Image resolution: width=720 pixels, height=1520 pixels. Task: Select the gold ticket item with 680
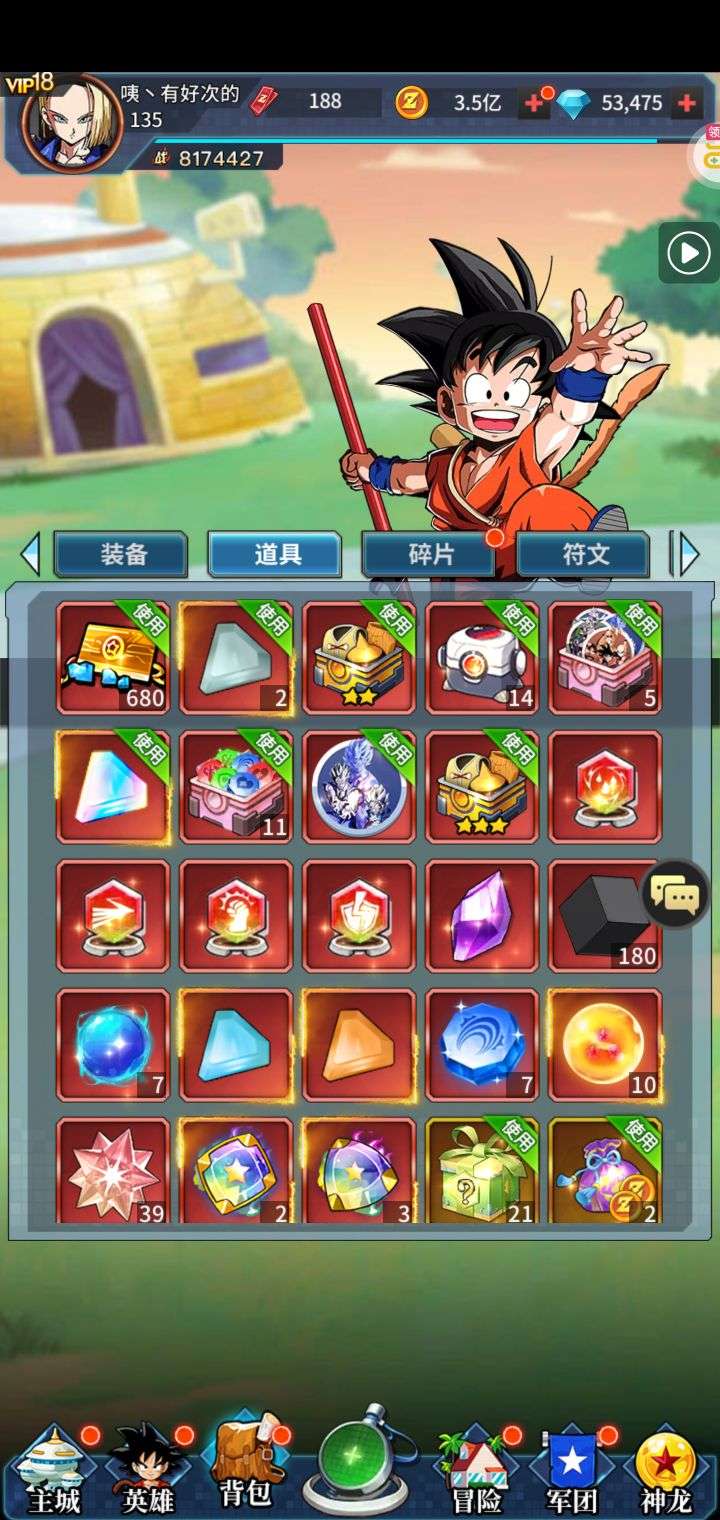click(113, 657)
